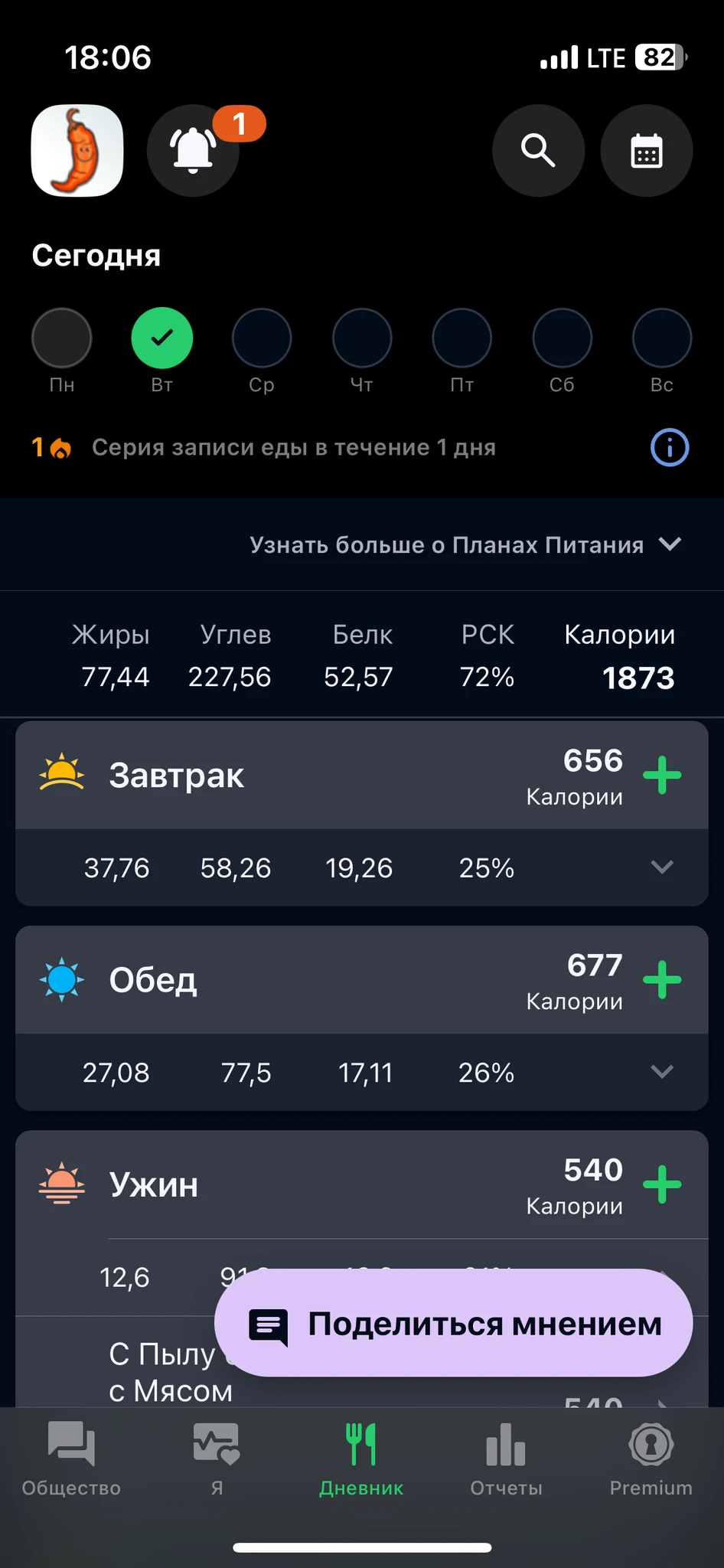
Task: Expand the Обед meal details
Action: 662,1072
